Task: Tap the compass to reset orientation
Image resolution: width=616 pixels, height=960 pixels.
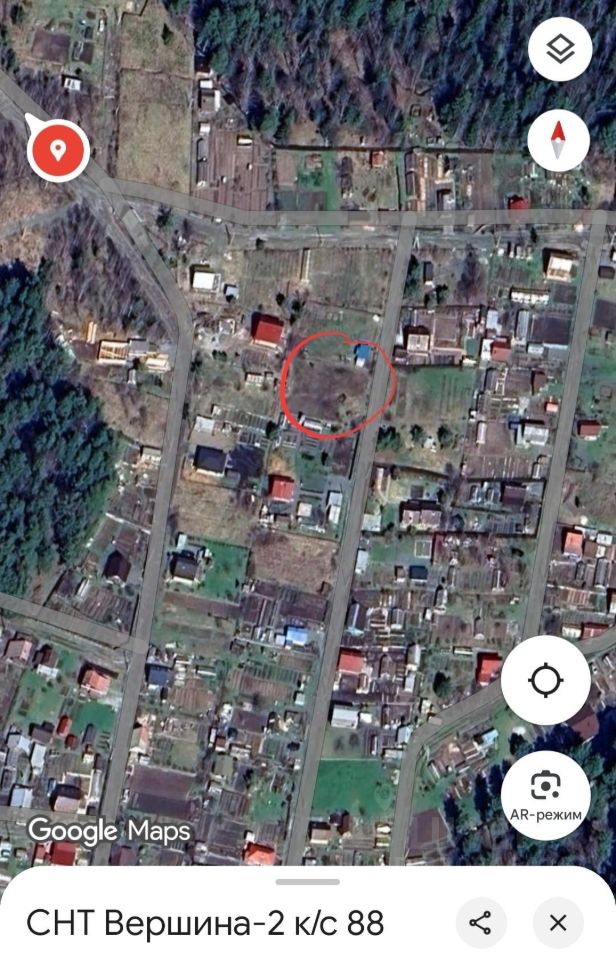Action: [560, 139]
